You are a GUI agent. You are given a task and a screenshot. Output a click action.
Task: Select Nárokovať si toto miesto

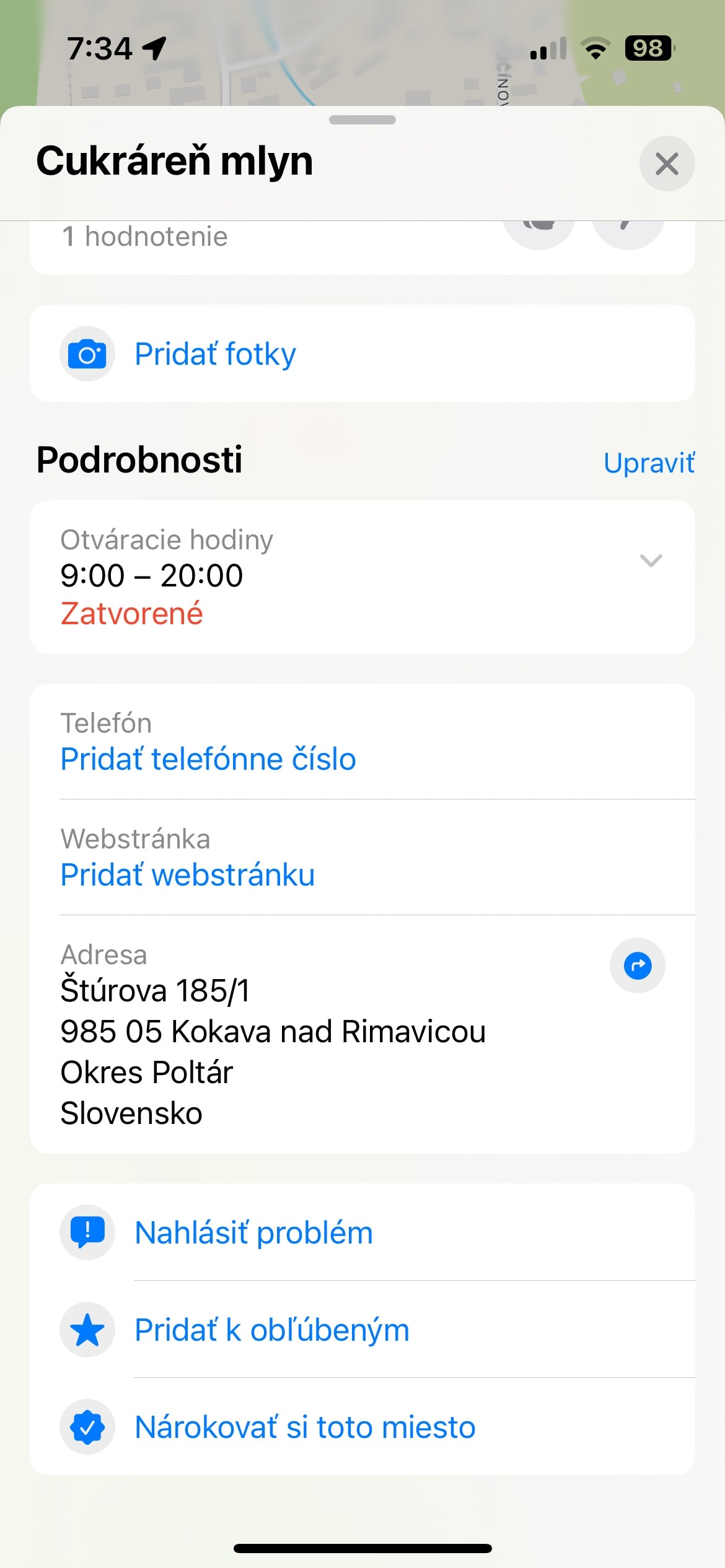click(305, 1427)
